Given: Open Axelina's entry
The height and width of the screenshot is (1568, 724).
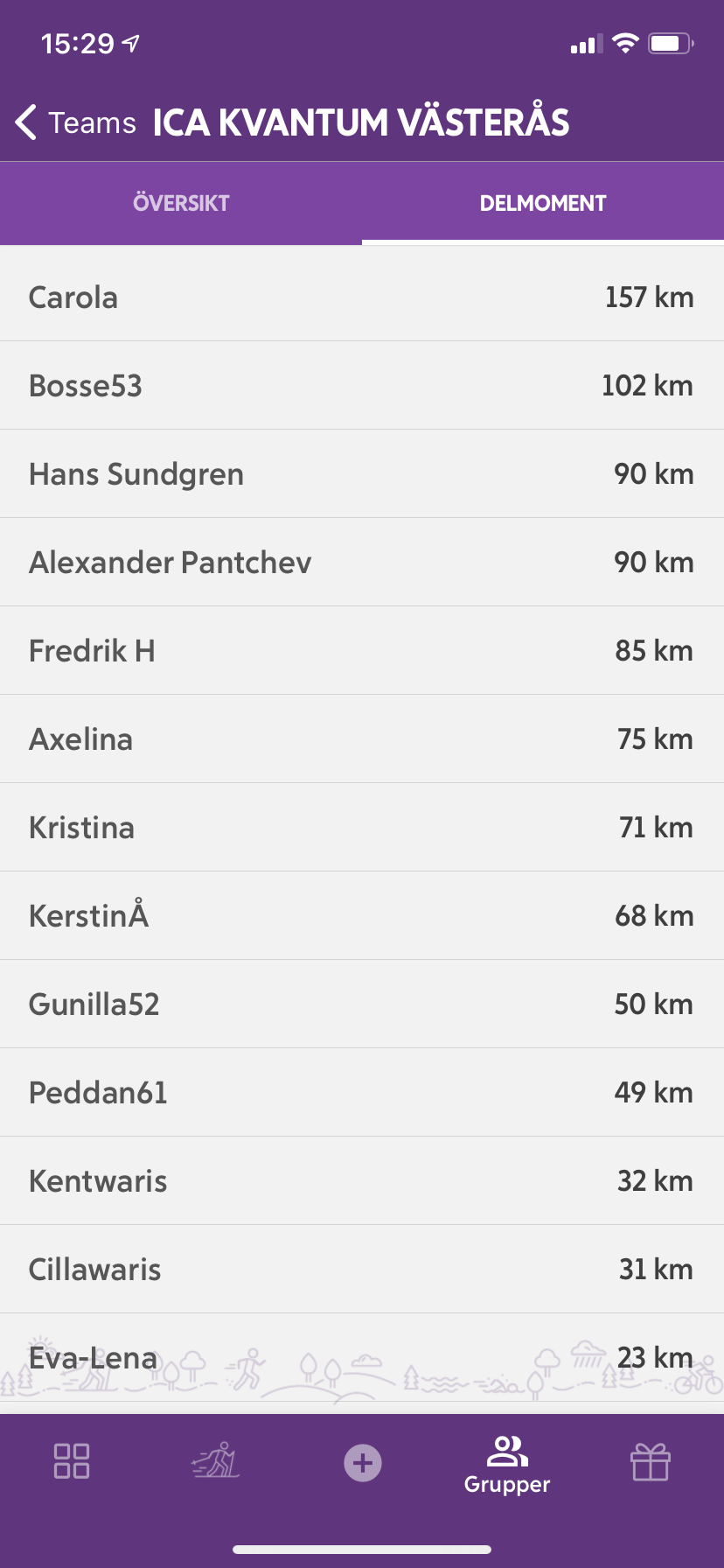Looking at the screenshot, I should tap(362, 739).
